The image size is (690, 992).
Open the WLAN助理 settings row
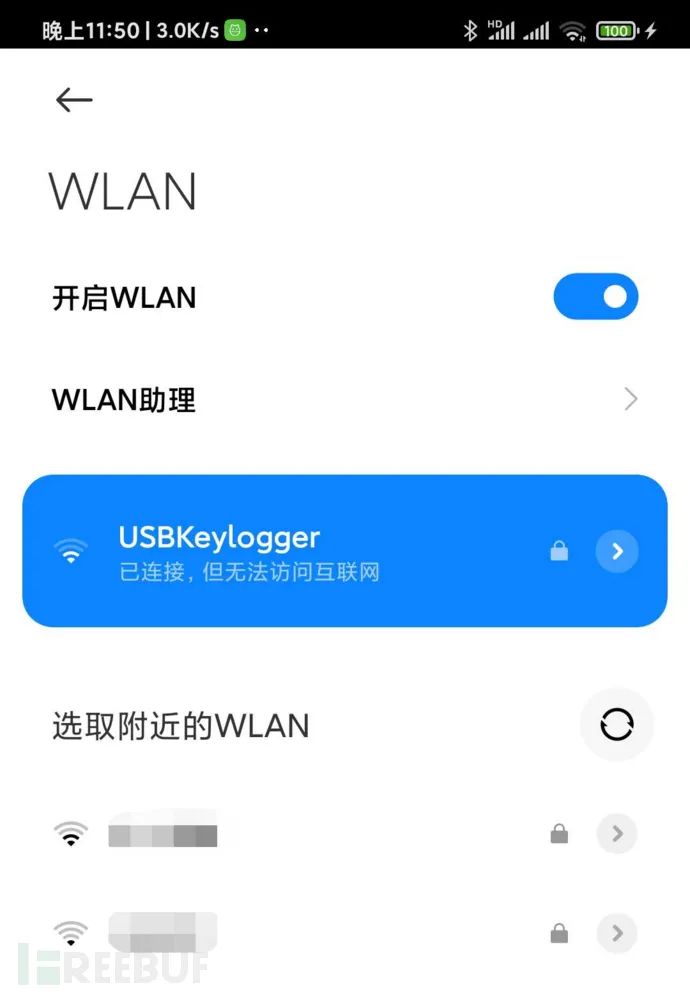coord(344,400)
